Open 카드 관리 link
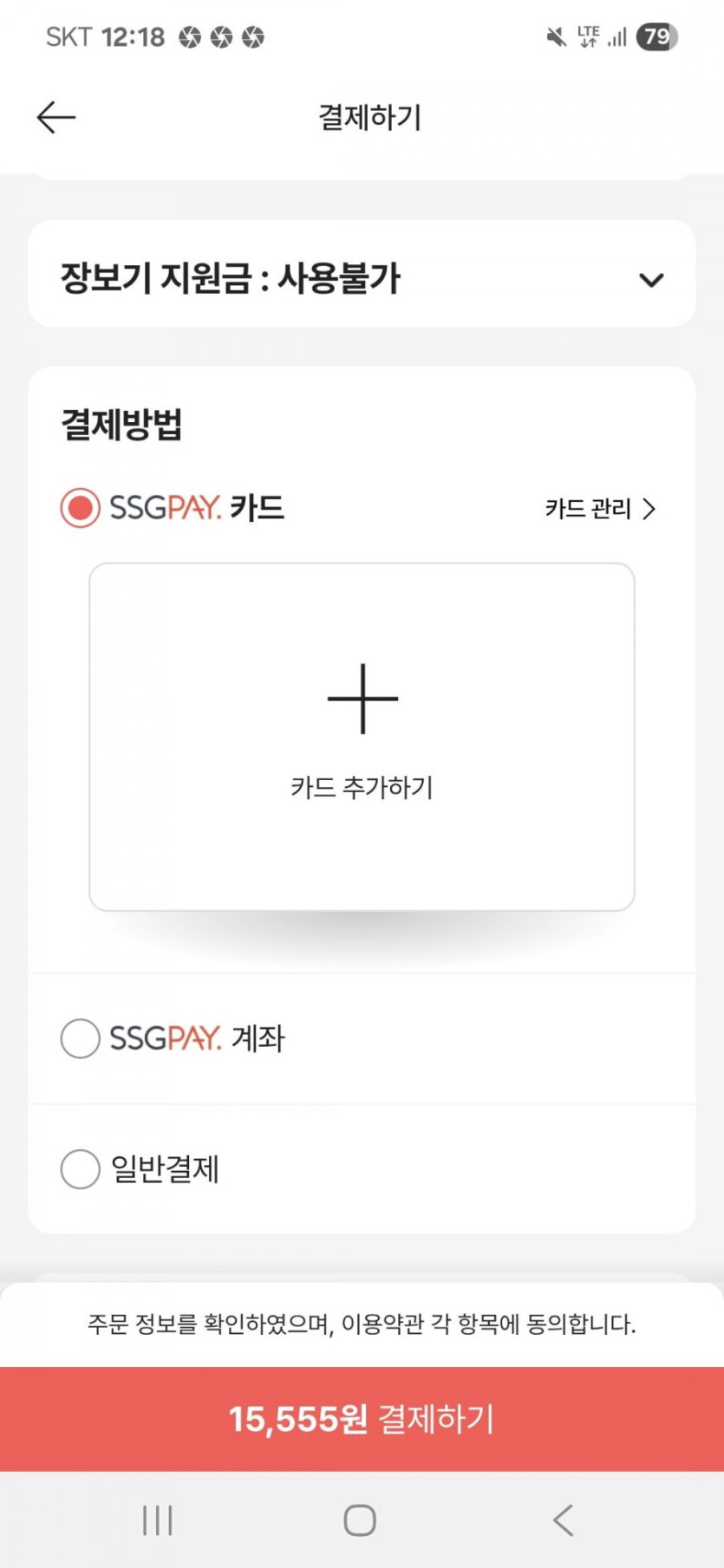The image size is (724, 1568). click(x=600, y=509)
